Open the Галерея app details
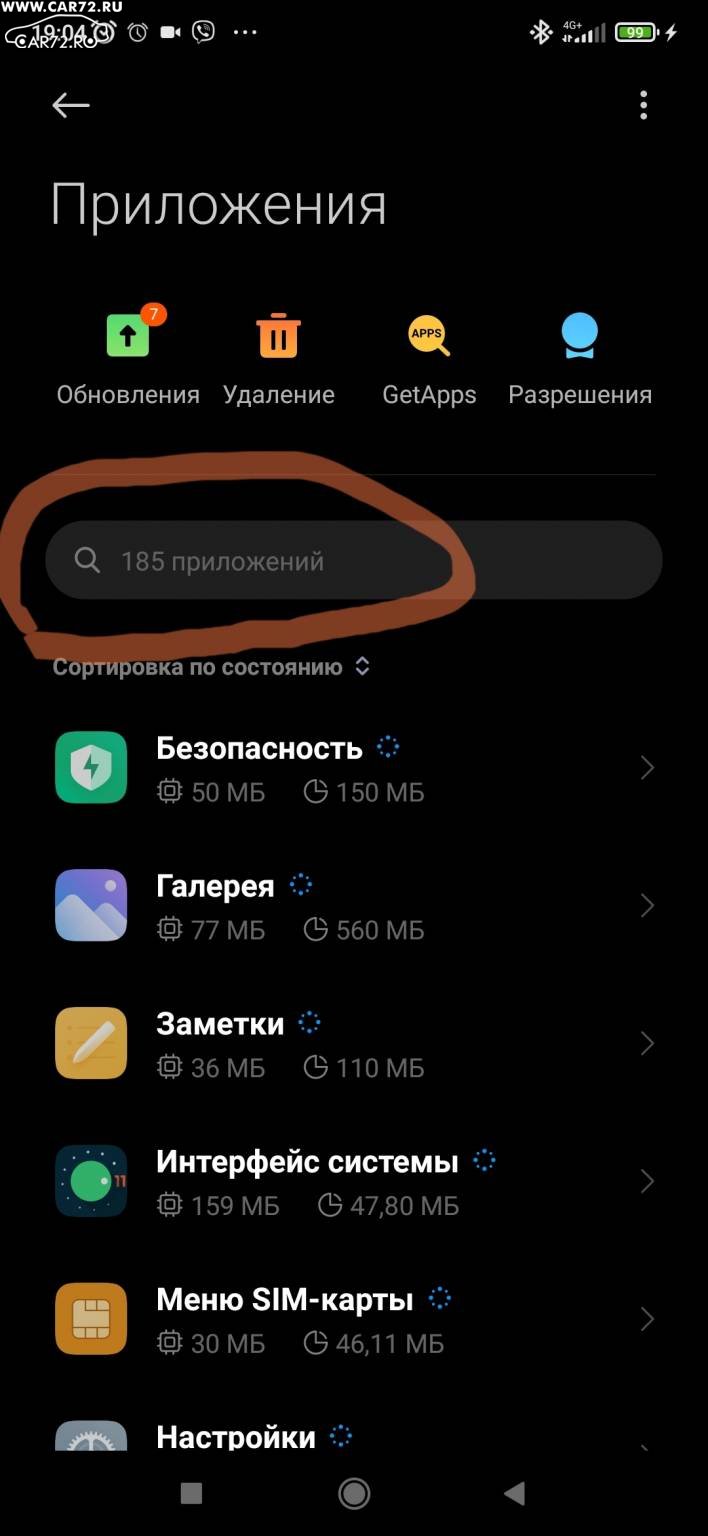Viewport: 708px width, 1536px height. coord(354,906)
